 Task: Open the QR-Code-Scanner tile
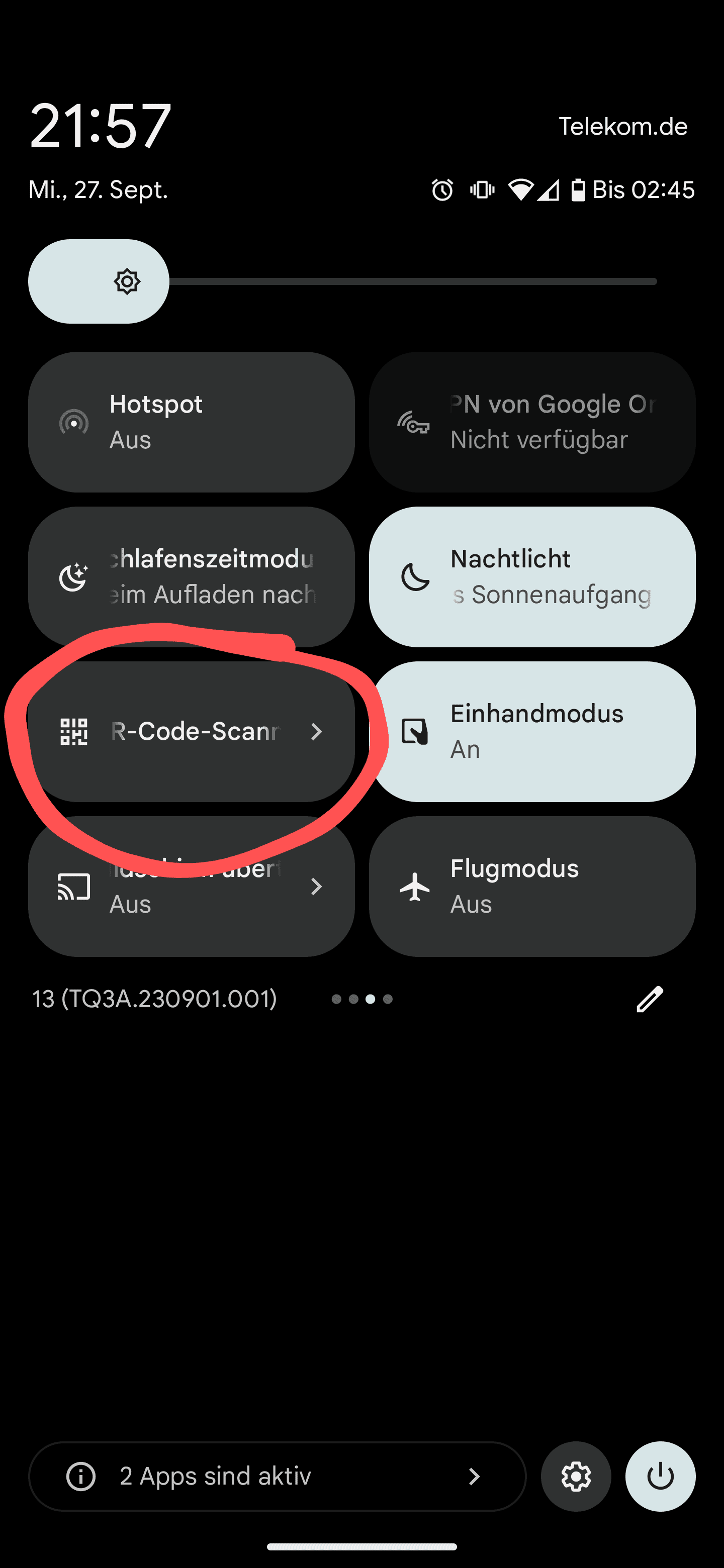click(x=191, y=731)
